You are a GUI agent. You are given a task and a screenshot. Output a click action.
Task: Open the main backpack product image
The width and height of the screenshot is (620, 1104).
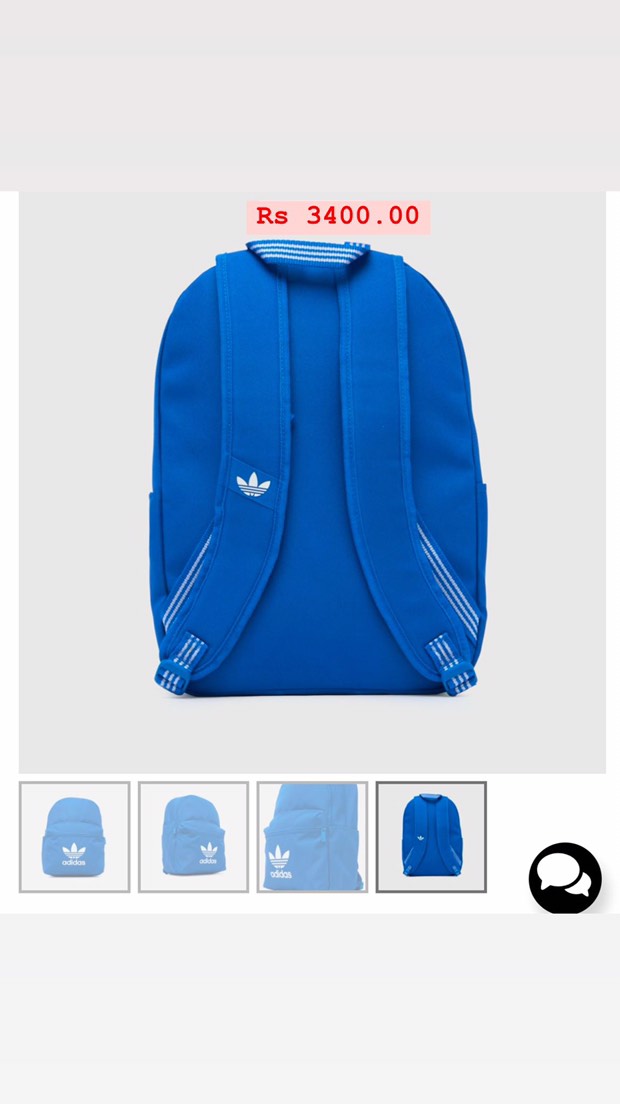pyautogui.click(x=312, y=482)
